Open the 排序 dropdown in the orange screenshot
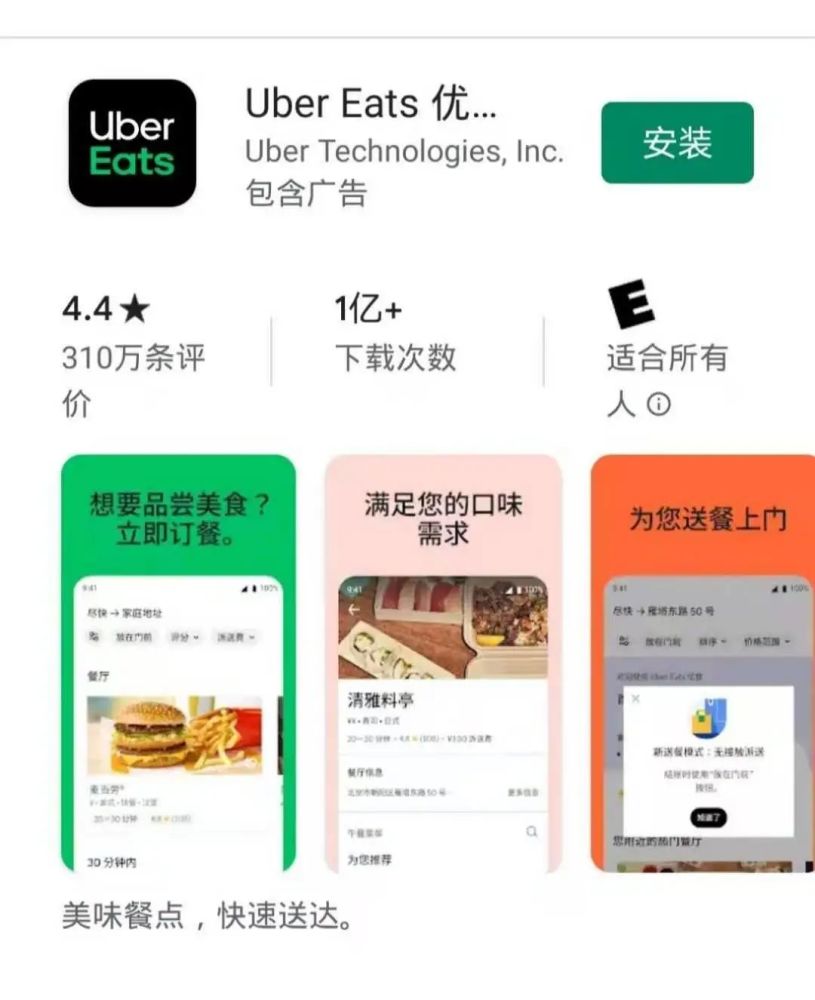Screen dimensions: 815x1000 [712, 639]
